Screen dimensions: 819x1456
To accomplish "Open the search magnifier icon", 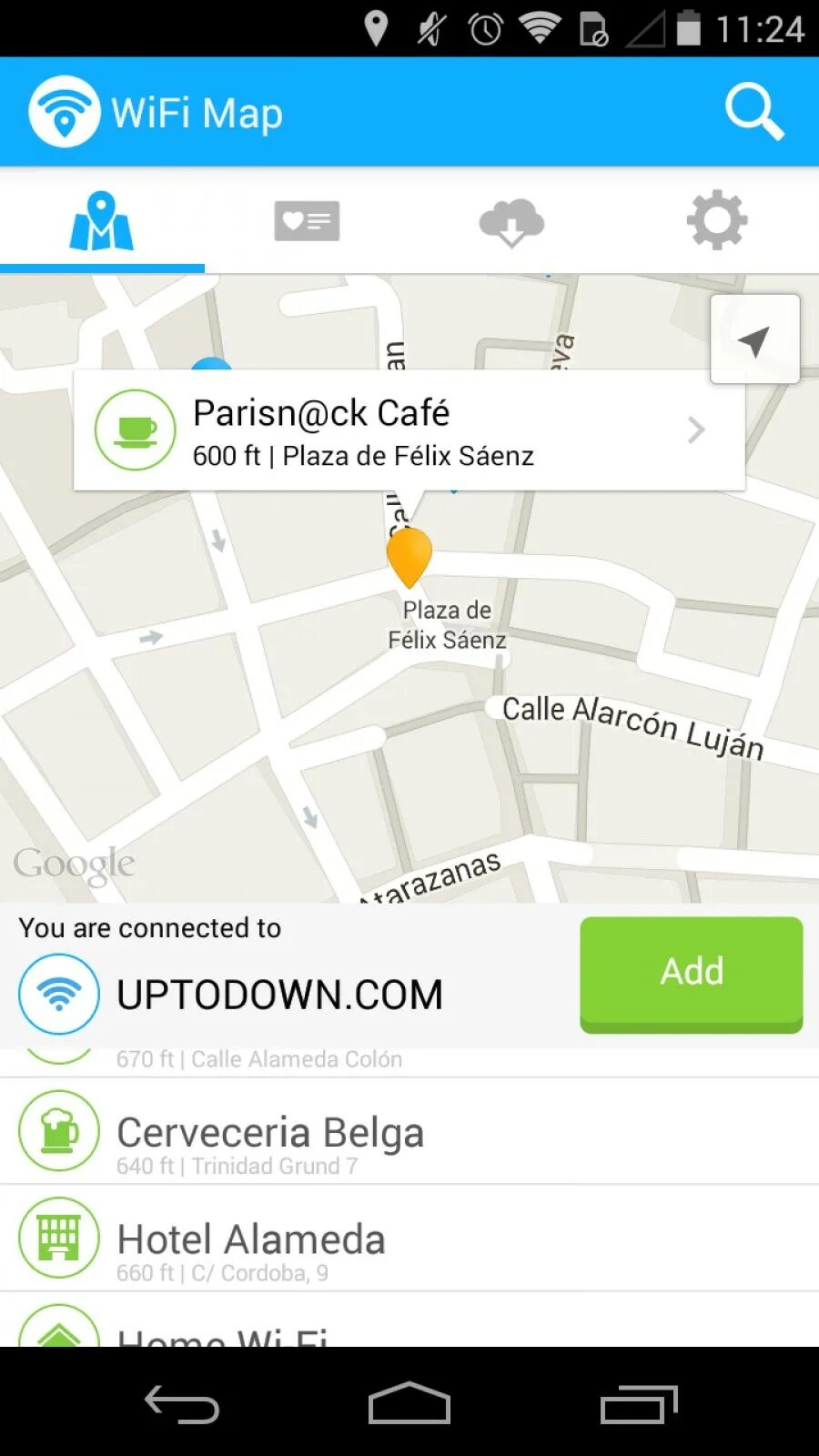I will coord(753,112).
